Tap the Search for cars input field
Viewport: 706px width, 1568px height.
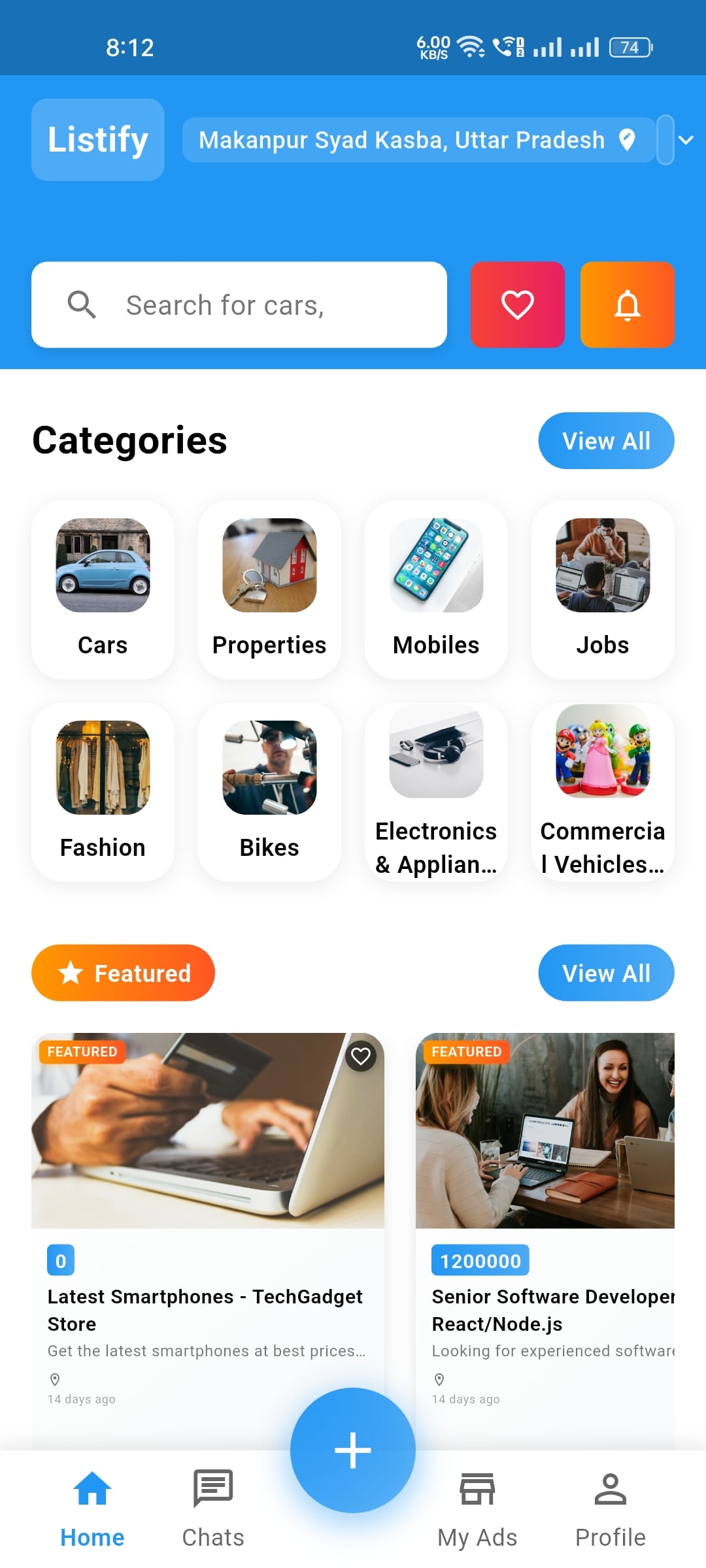[261, 304]
